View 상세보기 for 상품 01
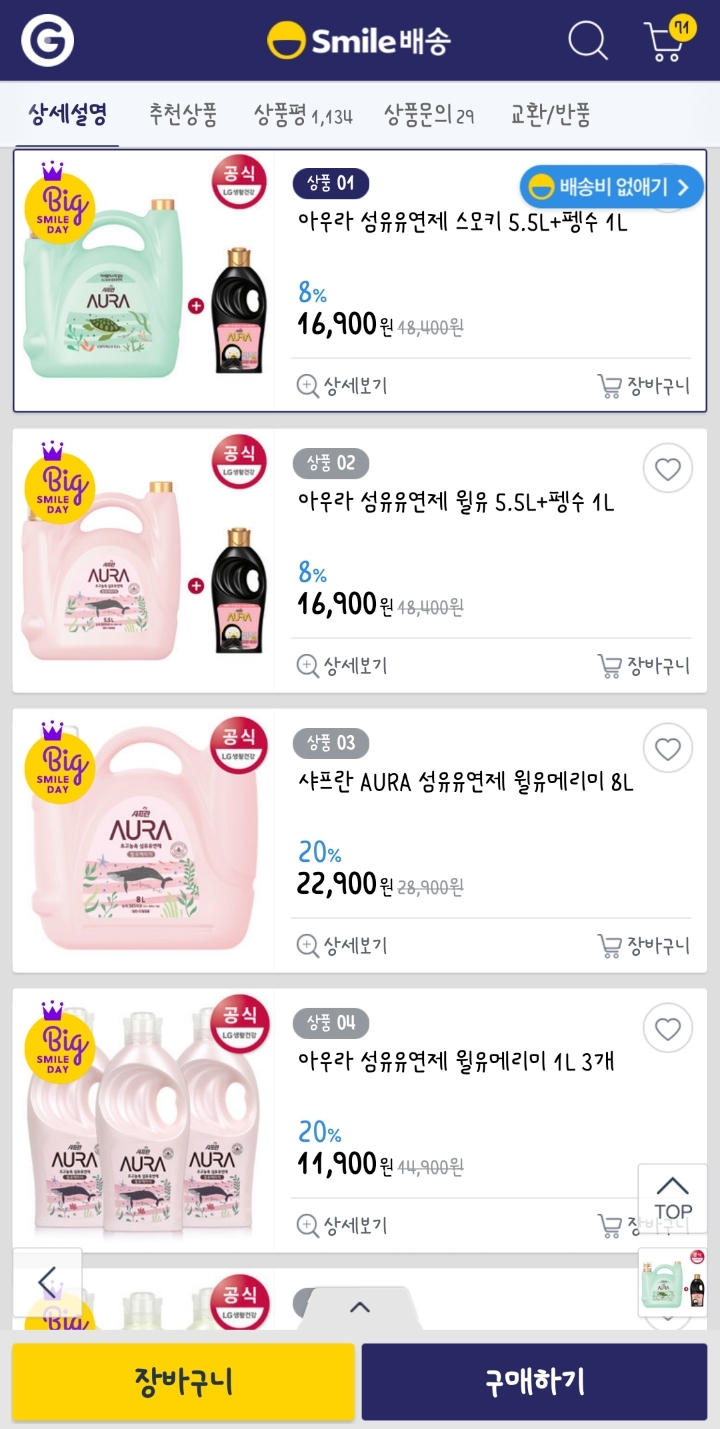 click(x=343, y=386)
